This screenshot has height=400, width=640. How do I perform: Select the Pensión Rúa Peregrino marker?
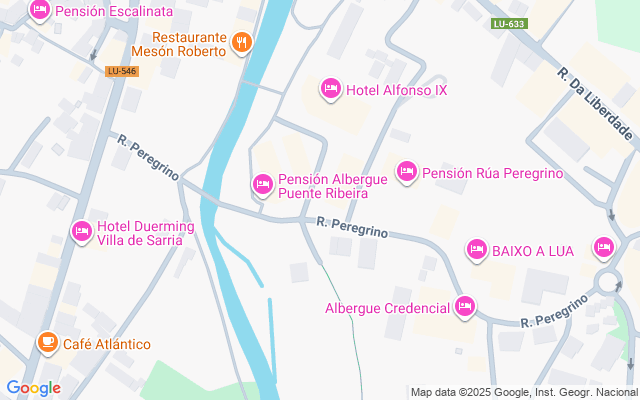click(407, 173)
